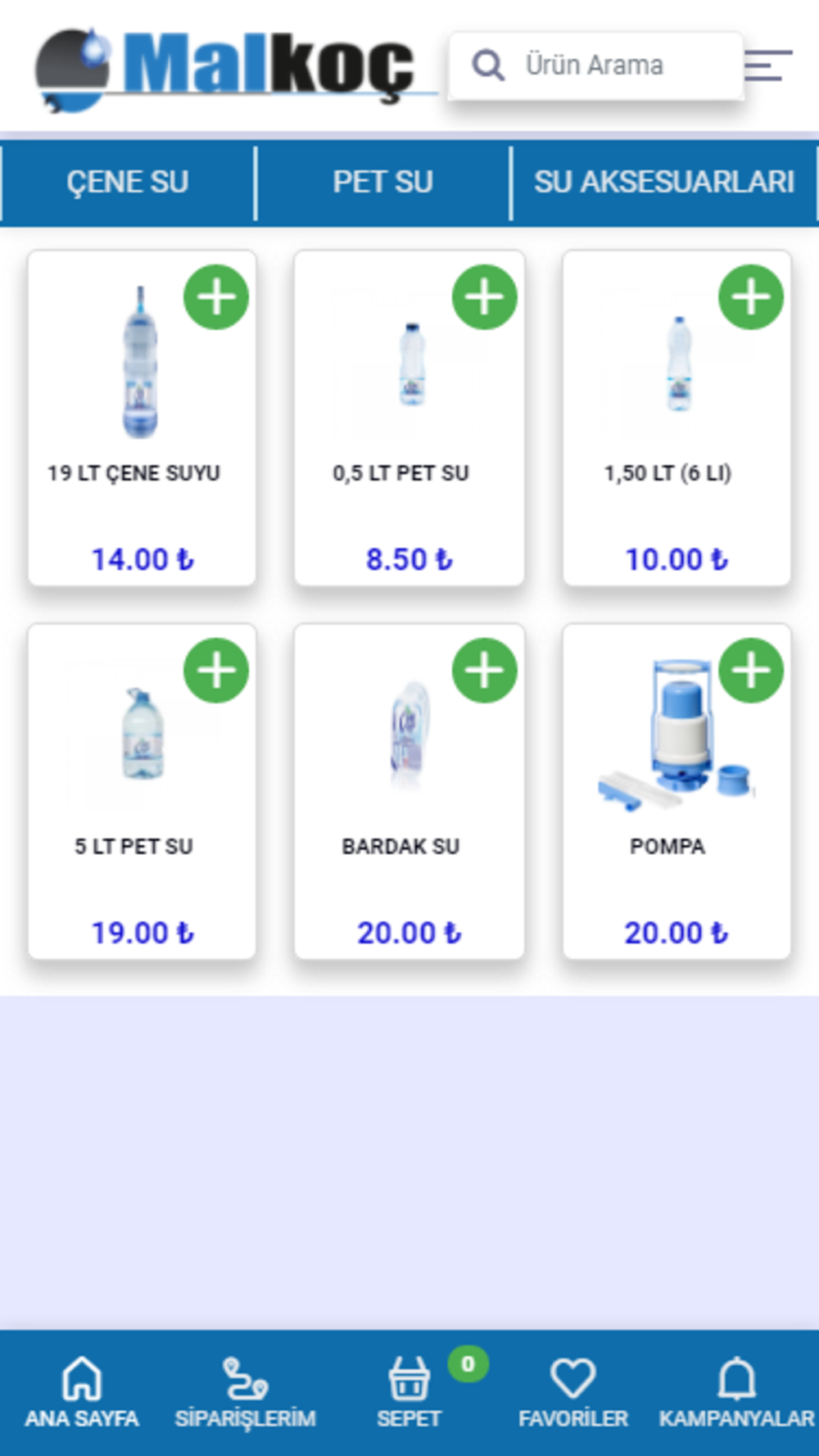Open the 19 LT ÇENE SUYU product card

pos(134,473)
